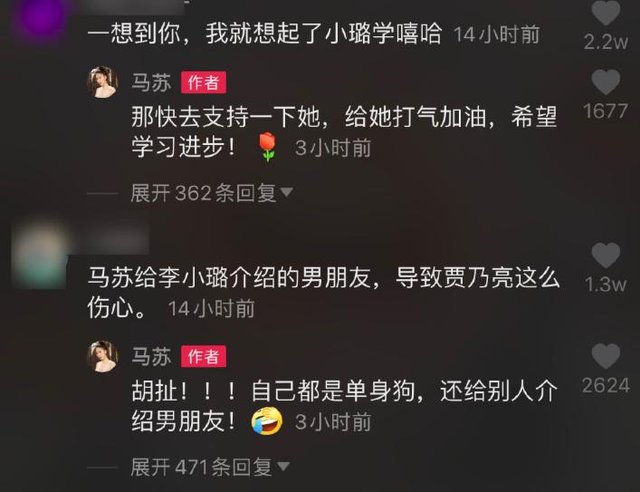Like the comment with 2.2w likes
This screenshot has height=492, width=640.
(605, 13)
